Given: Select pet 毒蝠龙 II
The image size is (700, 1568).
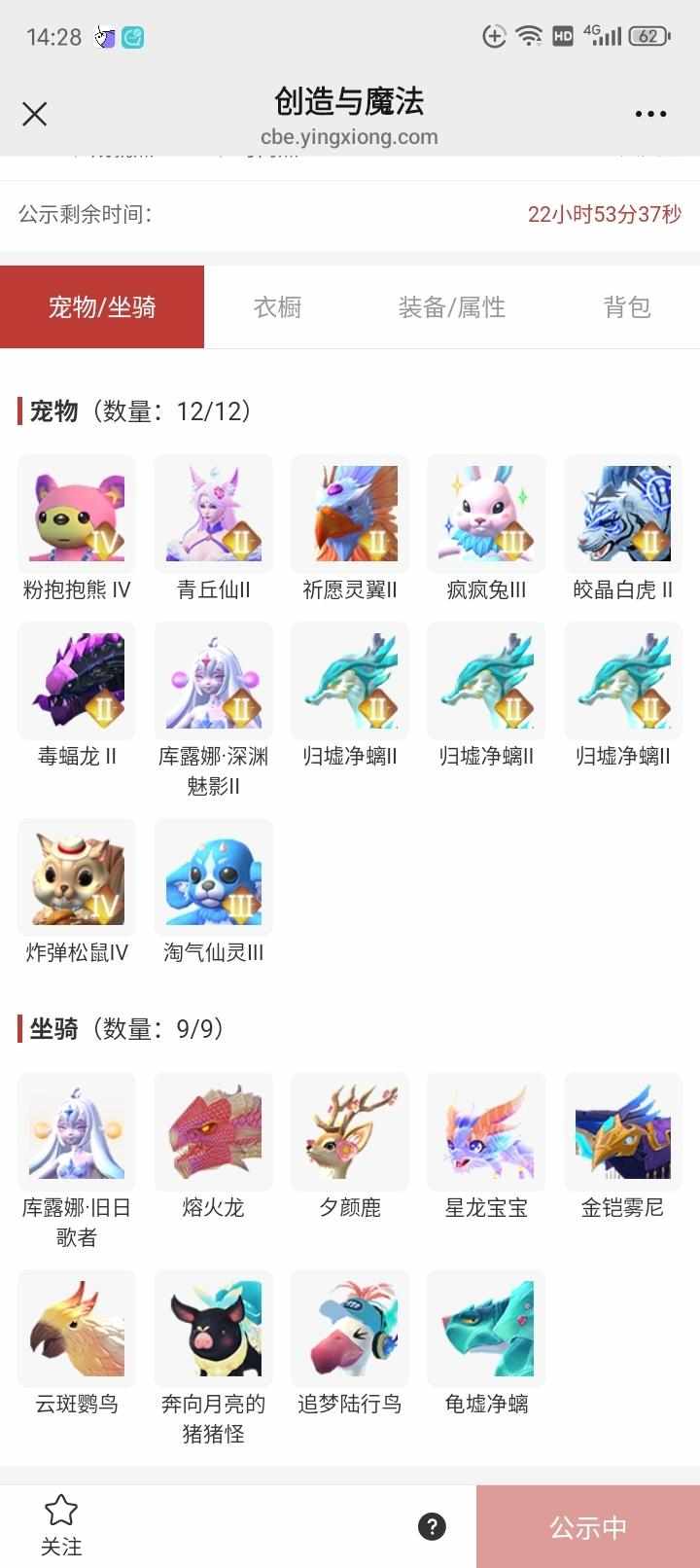Looking at the screenshot, I should [x=77, y=681].
